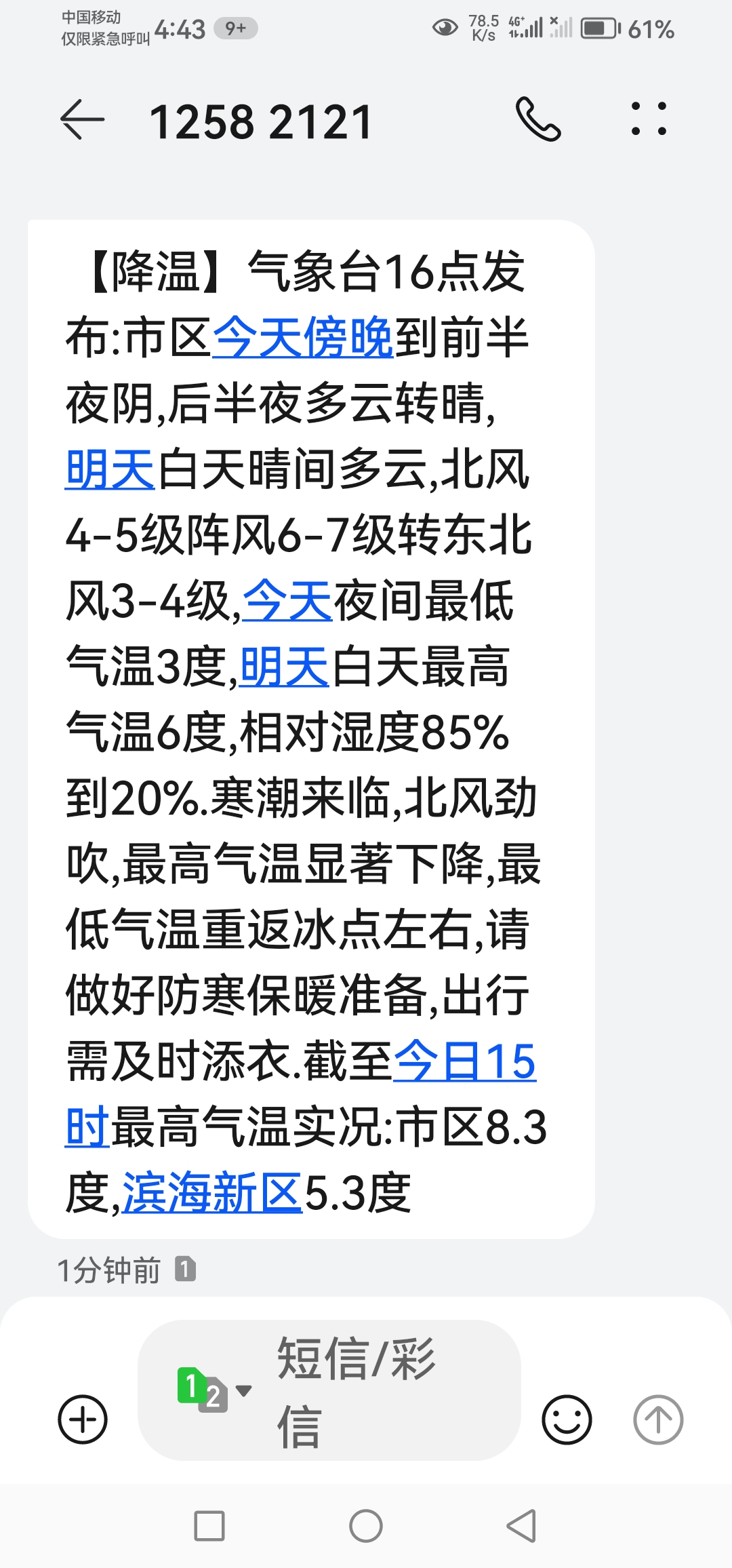Call the number 1258 2121
Screen dimensions: 732x1568
538,120
